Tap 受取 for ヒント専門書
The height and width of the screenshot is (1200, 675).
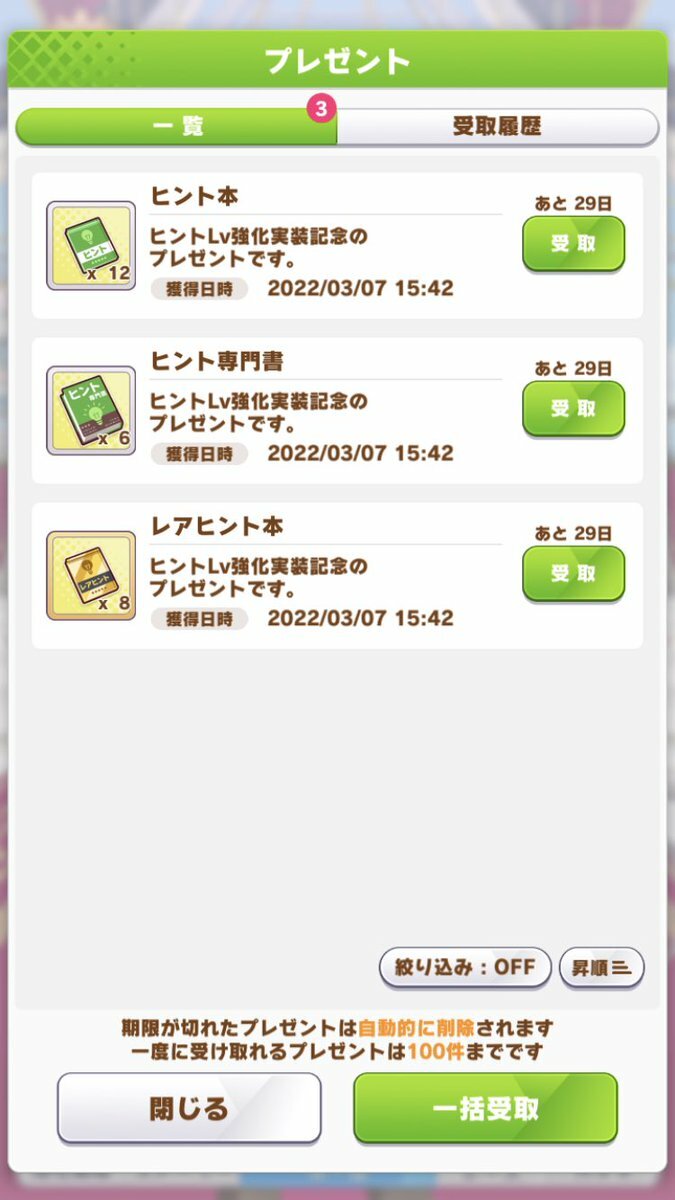point(573,408)
